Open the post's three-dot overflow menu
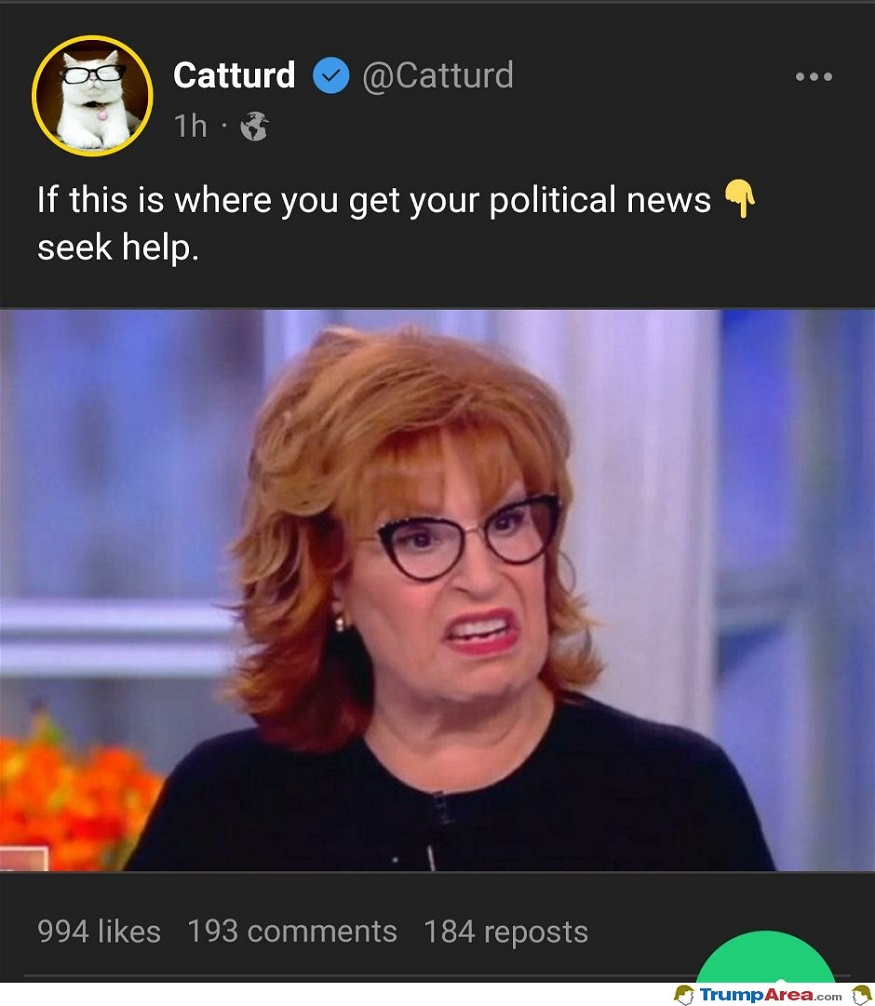The height and width of the screenshot is (1006, 875). point(813,77)
